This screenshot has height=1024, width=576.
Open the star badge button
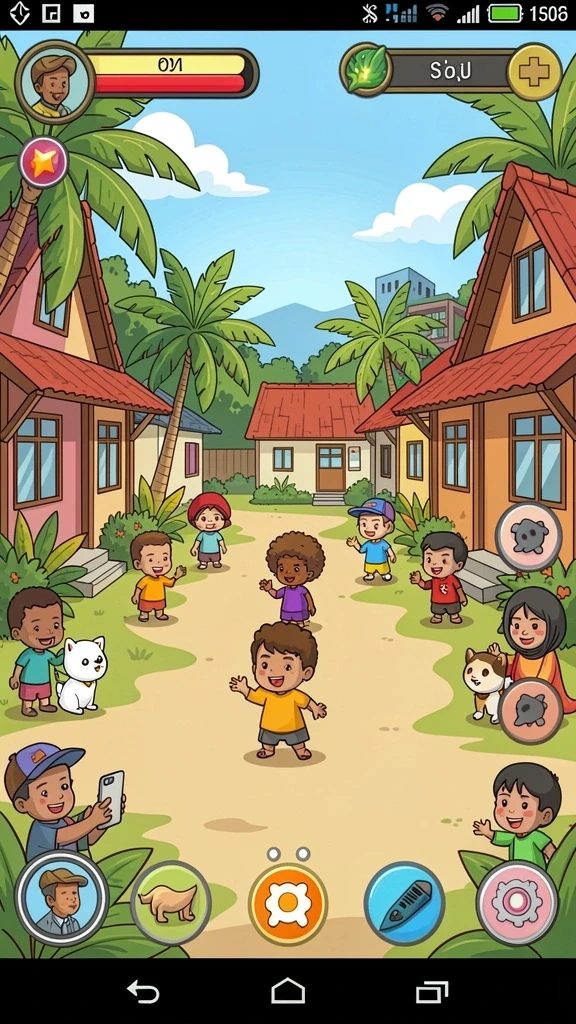[x=44, y=163]
